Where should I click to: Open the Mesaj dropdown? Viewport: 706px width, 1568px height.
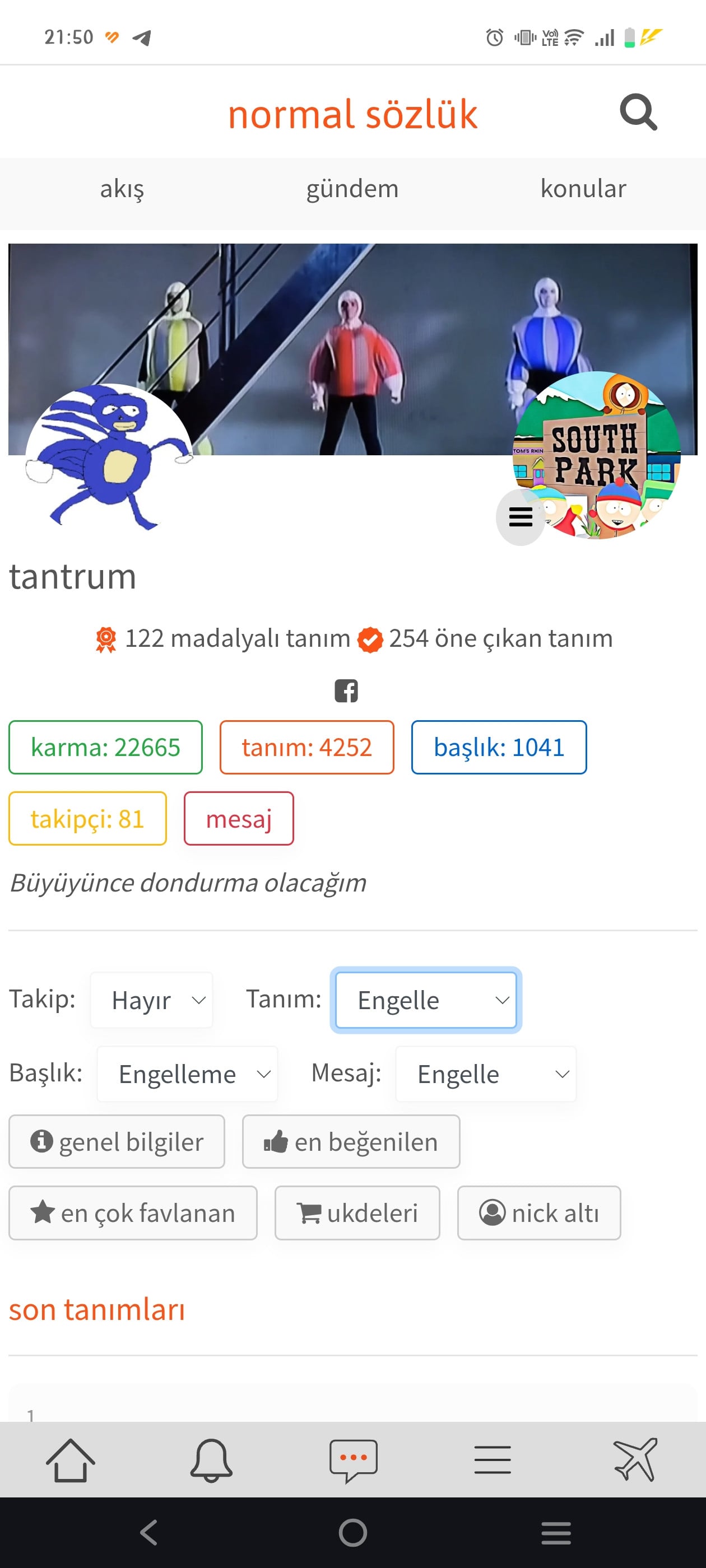pyautogui.click(x=485, y=1074)
